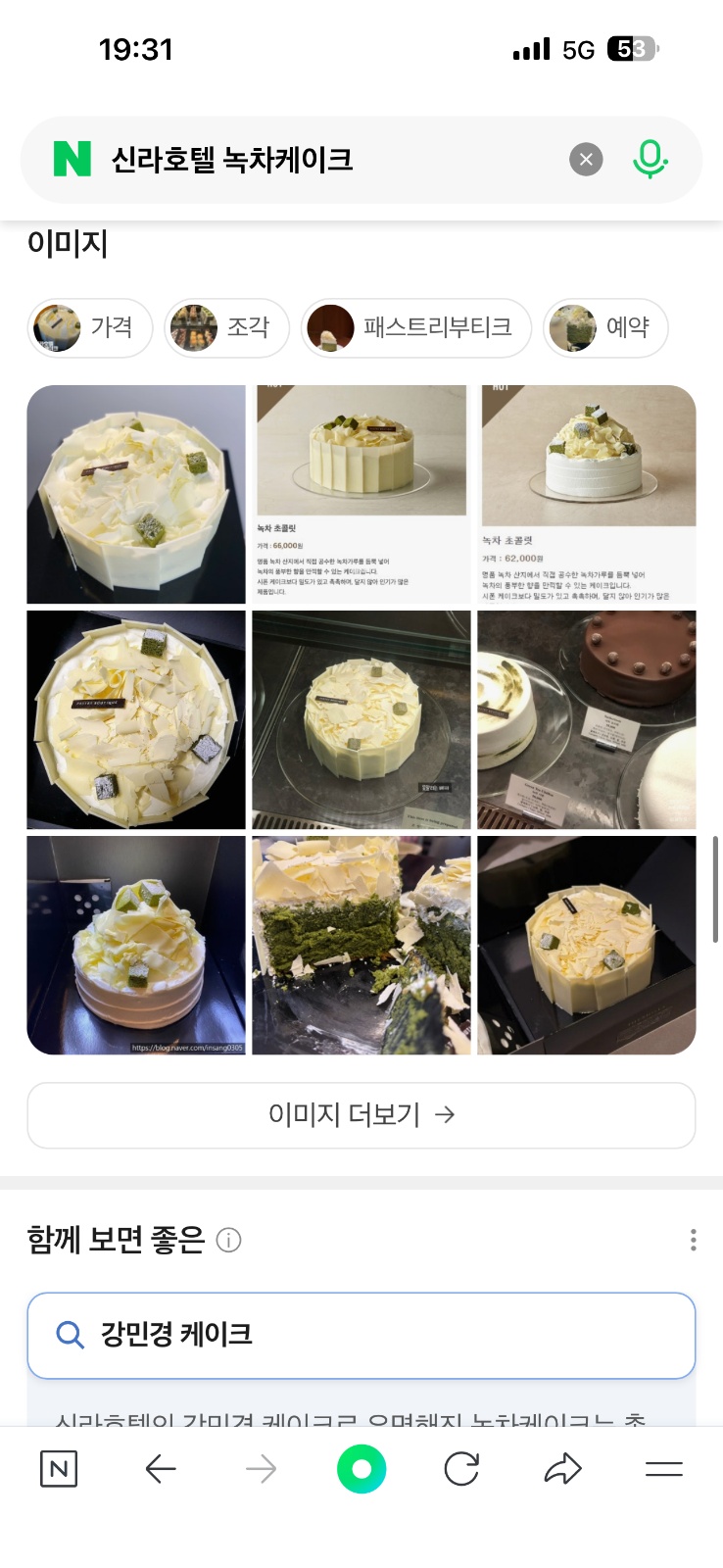This screenshot has height=1568, width=723.
Task: Open the hamburger menu at bottom right
Action: tap(663, 1468)
